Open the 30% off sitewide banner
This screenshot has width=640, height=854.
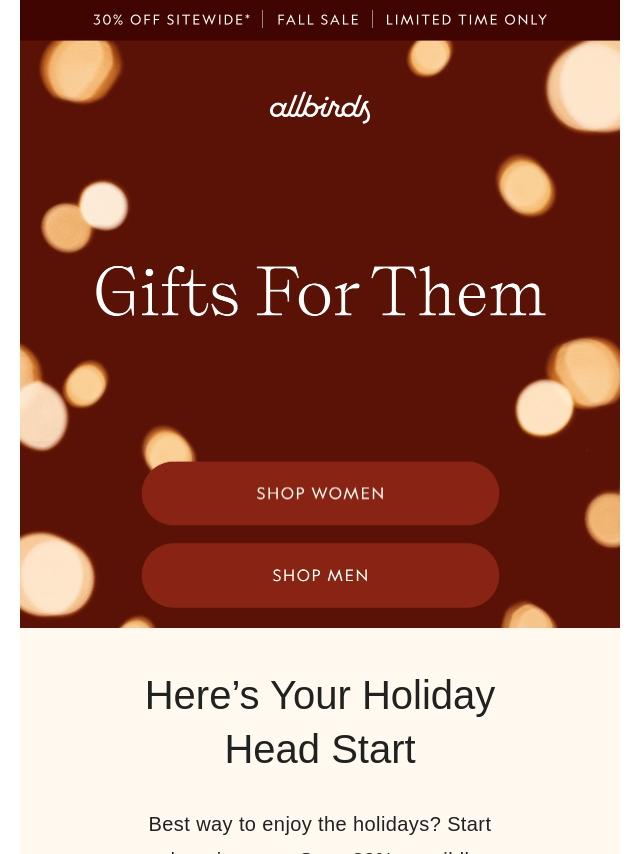coord(320,20)
